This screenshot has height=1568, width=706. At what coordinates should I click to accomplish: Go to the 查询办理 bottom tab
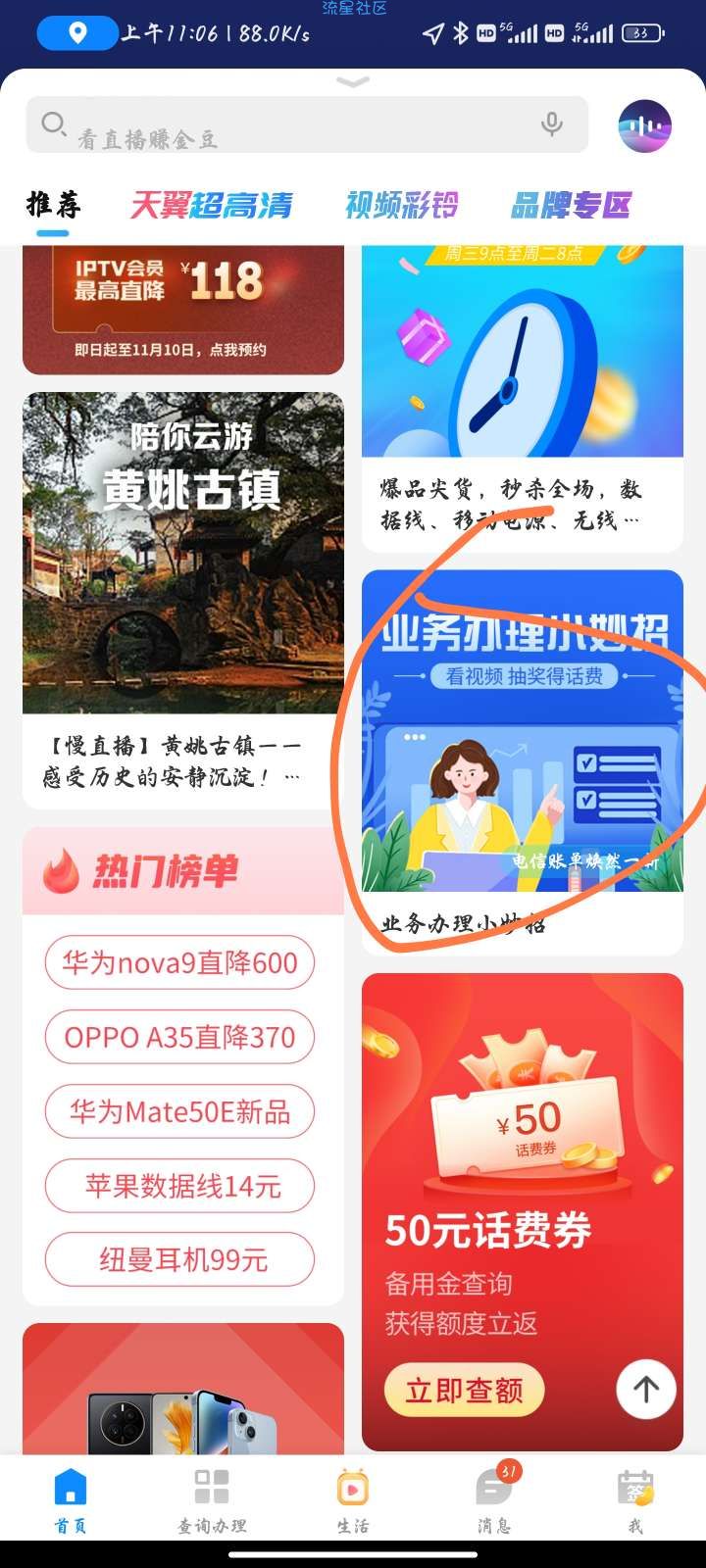(212, 1499)
